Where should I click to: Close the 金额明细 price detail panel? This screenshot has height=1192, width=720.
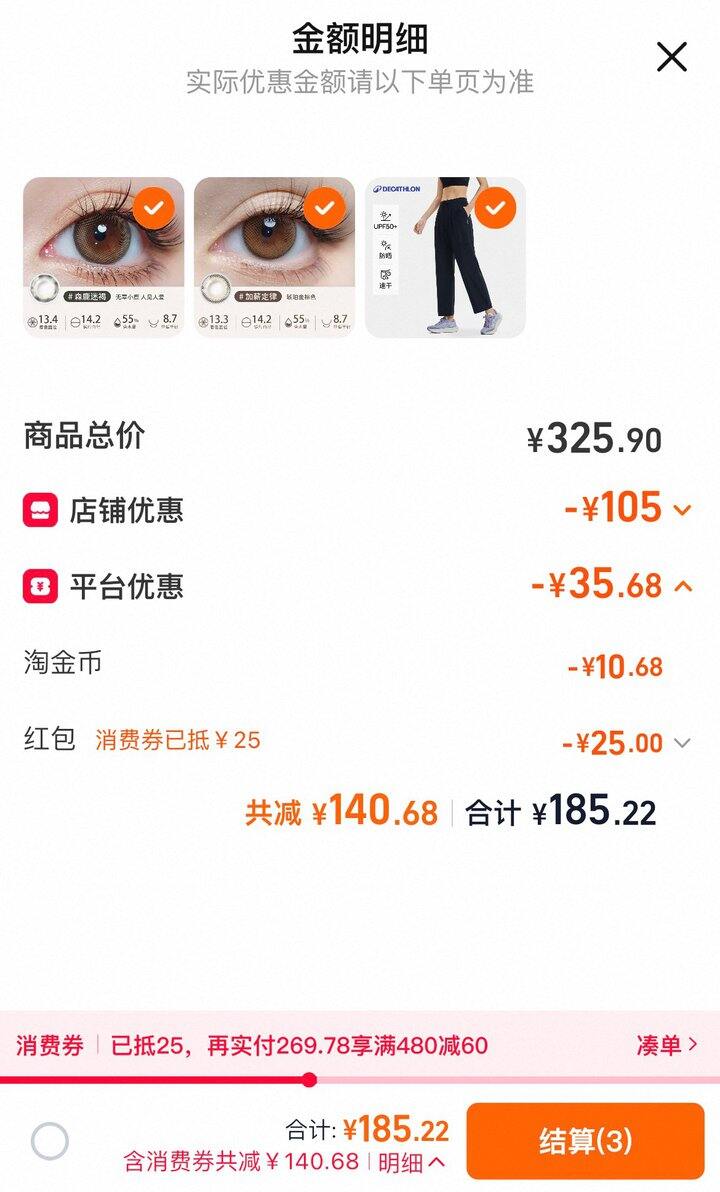[x=671, y=57]
